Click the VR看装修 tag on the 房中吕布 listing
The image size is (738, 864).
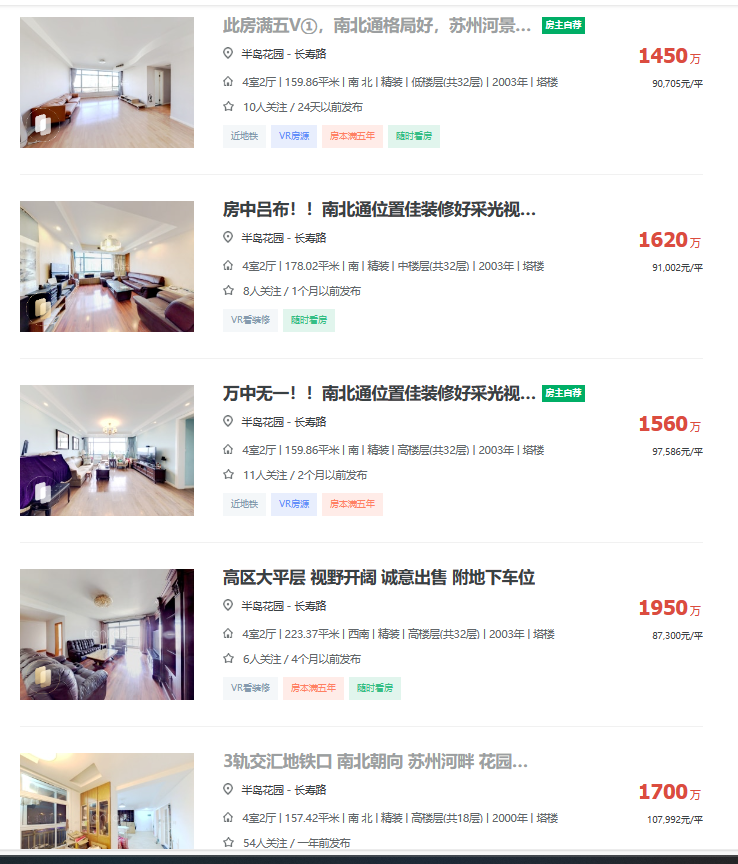(x=250, y=321)
